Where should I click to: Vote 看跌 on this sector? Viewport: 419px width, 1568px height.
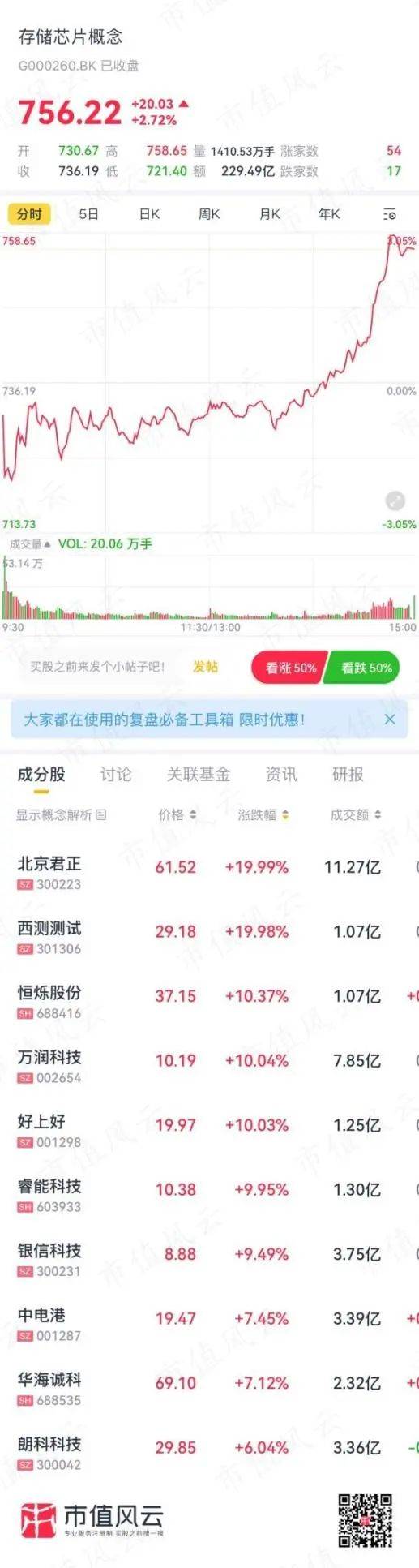coord(364,668)
